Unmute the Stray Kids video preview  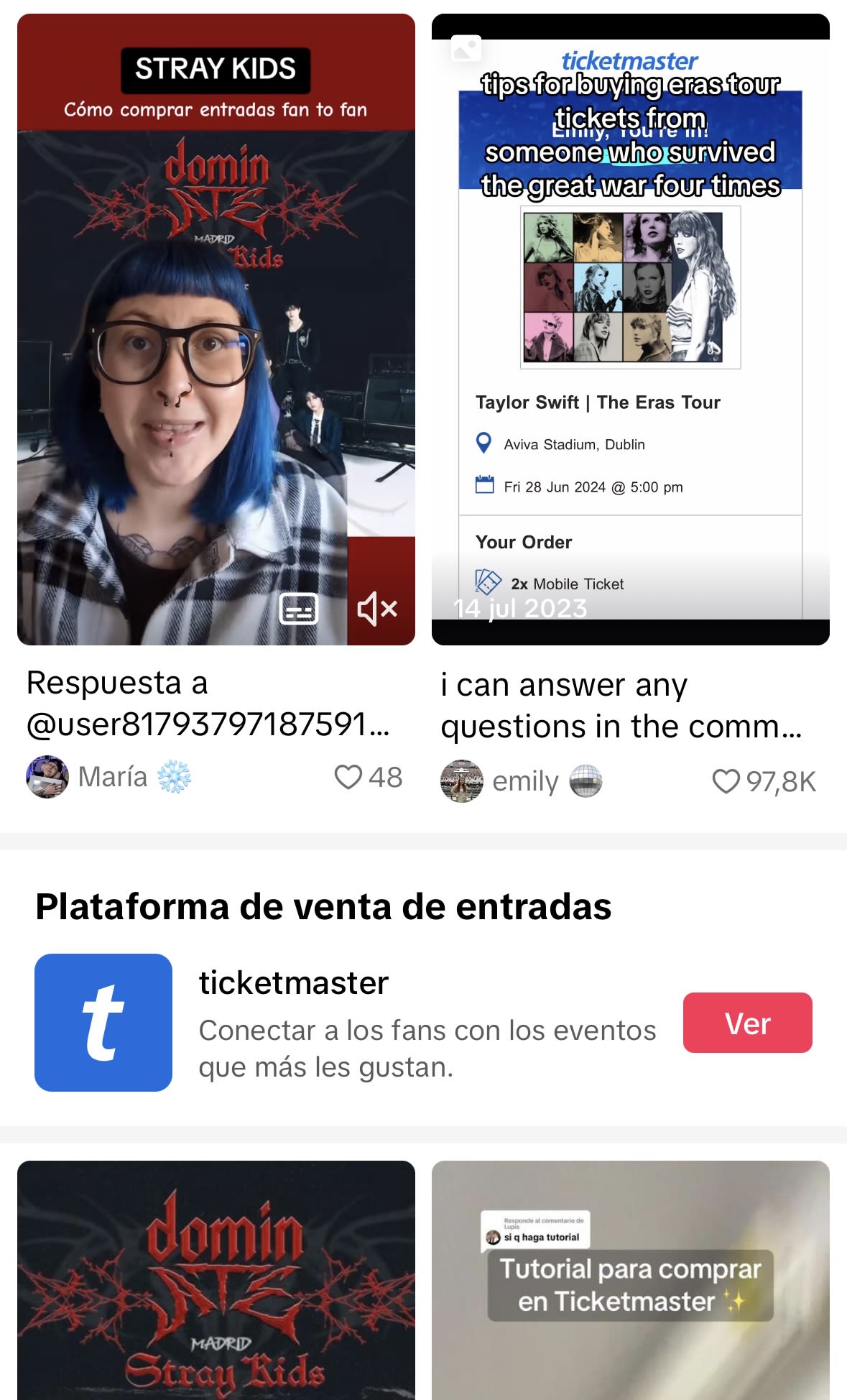click(377, 609)
